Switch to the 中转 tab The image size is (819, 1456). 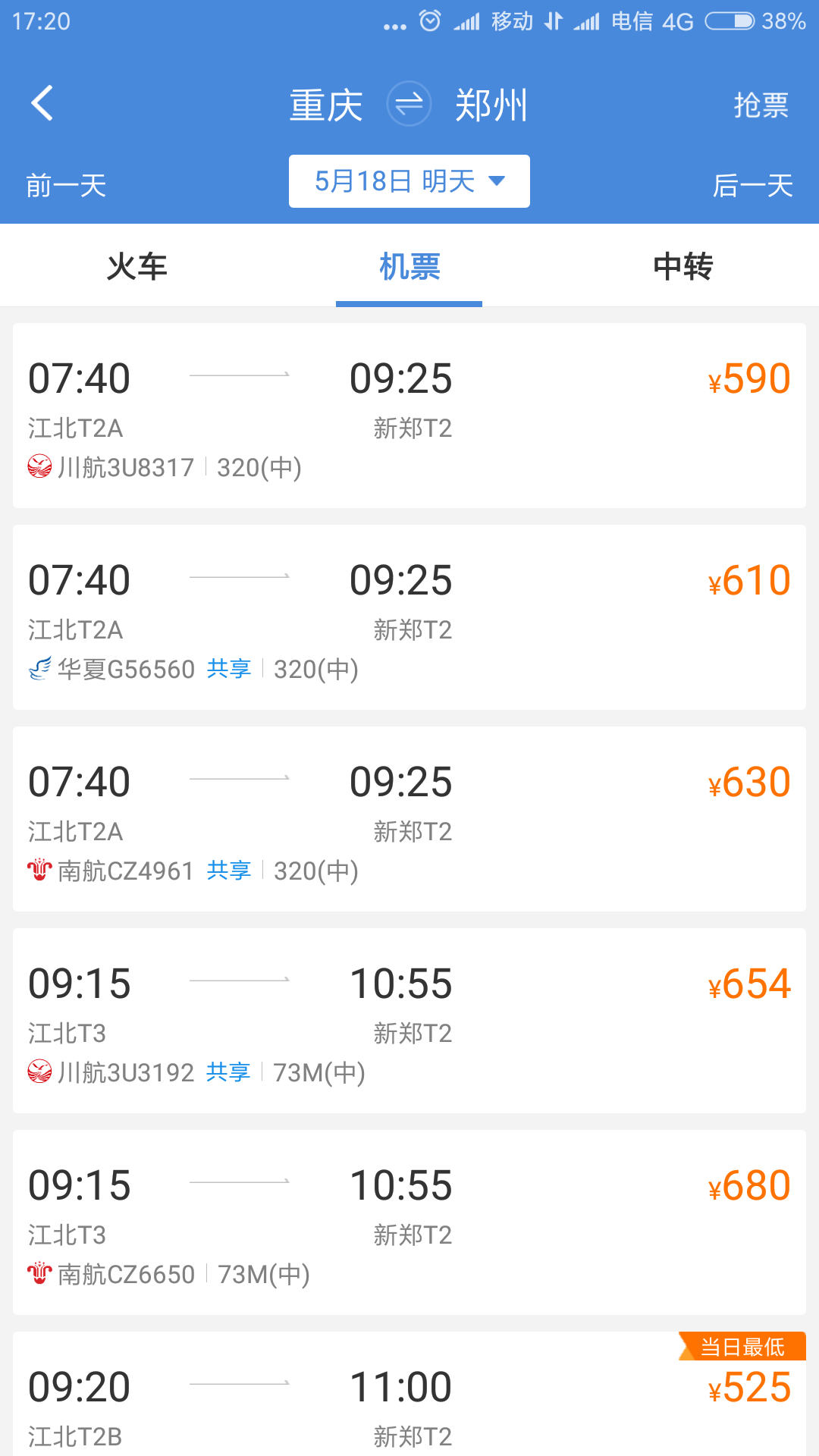[682, 267]
